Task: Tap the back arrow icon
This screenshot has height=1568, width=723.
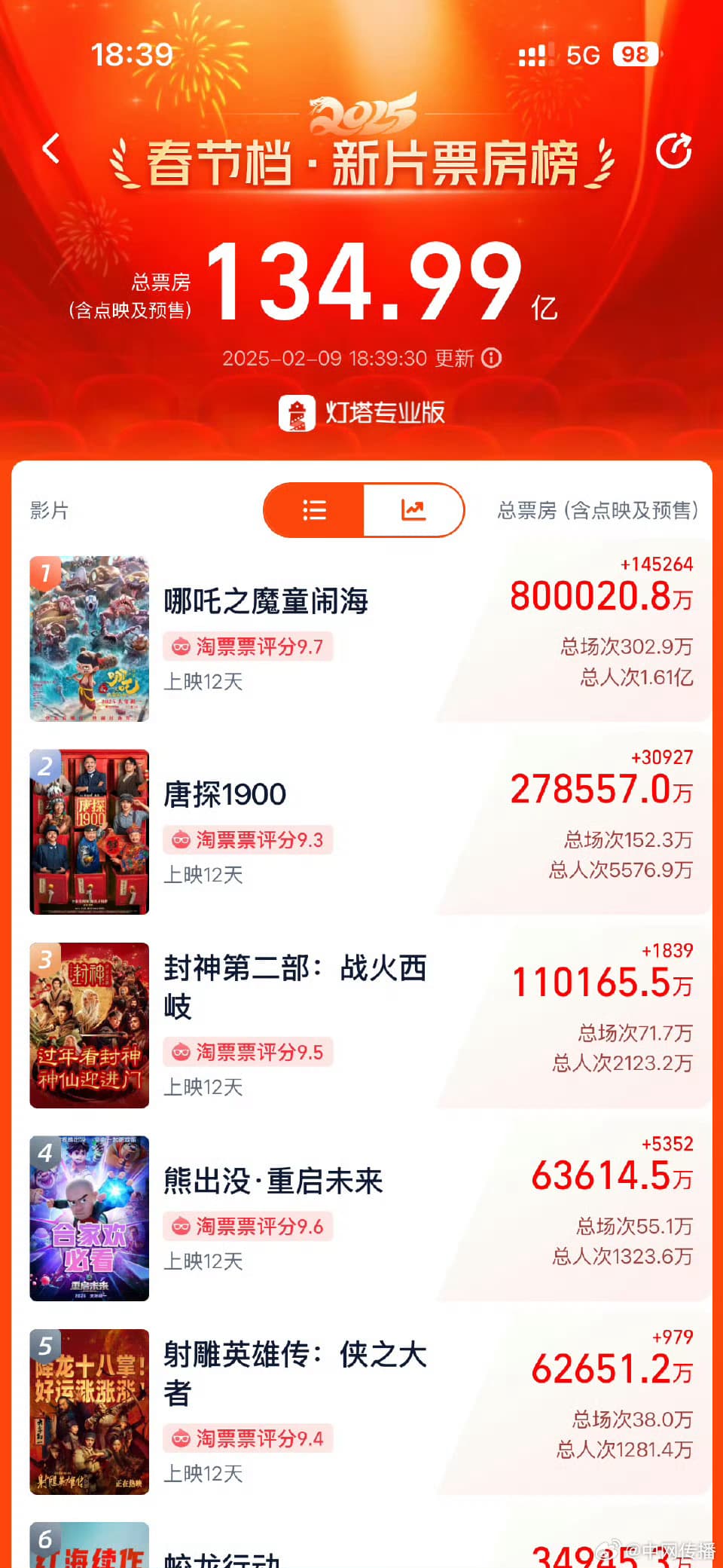Action: 52,148
